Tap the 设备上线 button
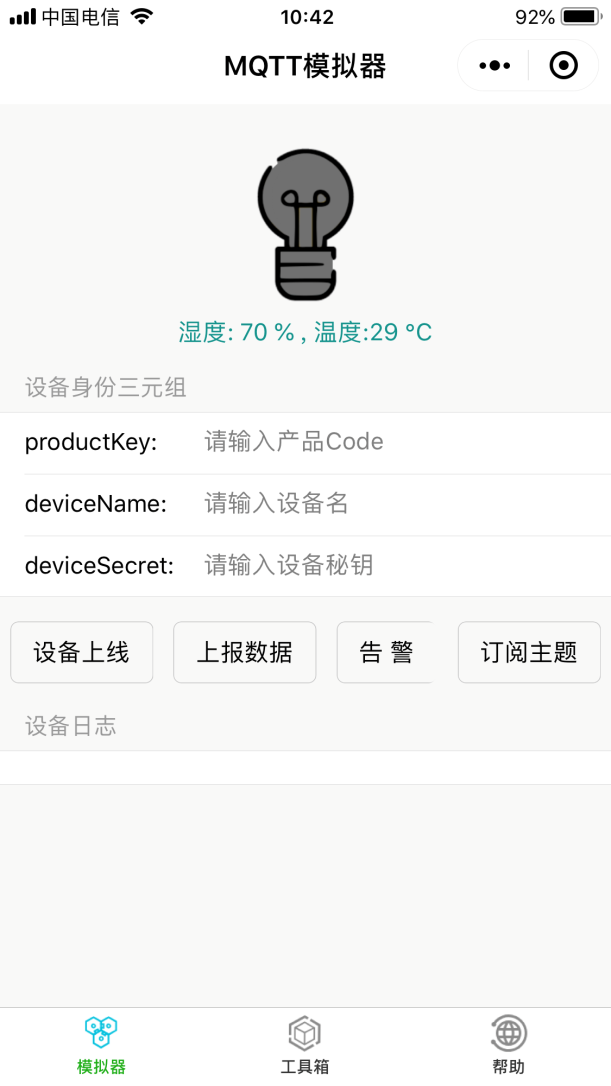The height and width of the screenshot is (1086, 611). (82, 653)
